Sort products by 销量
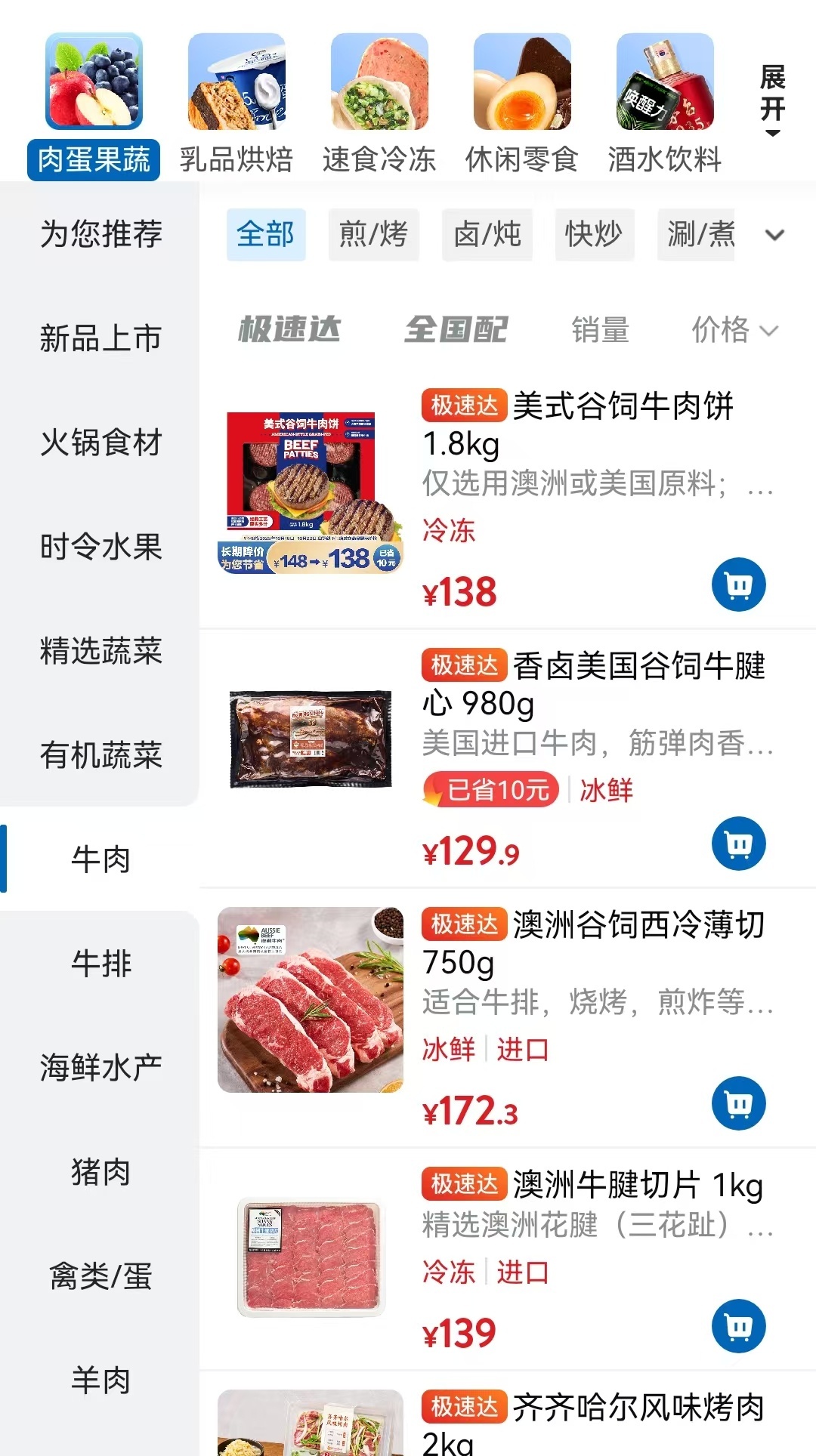816x1456 pixels. pyautogui.click(x=600, y=330)
